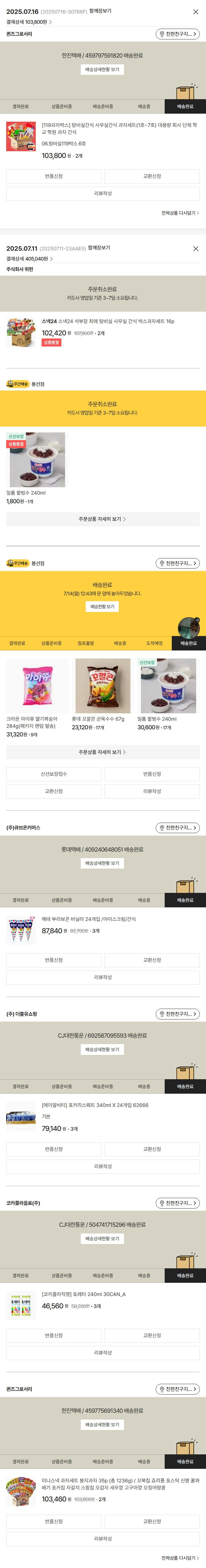The height and width of the screenshot is (1568, 206).
Task: View CJ 692587095593 delivery status details
Action: point(102,1049)
